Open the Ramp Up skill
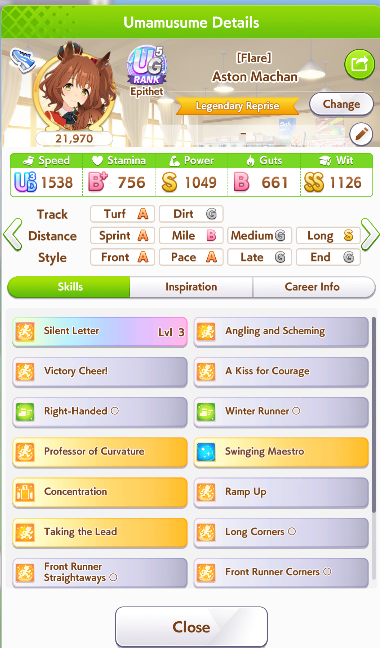Screen dimensions: 380x648 pyautogui.click(x=281, y=492)
